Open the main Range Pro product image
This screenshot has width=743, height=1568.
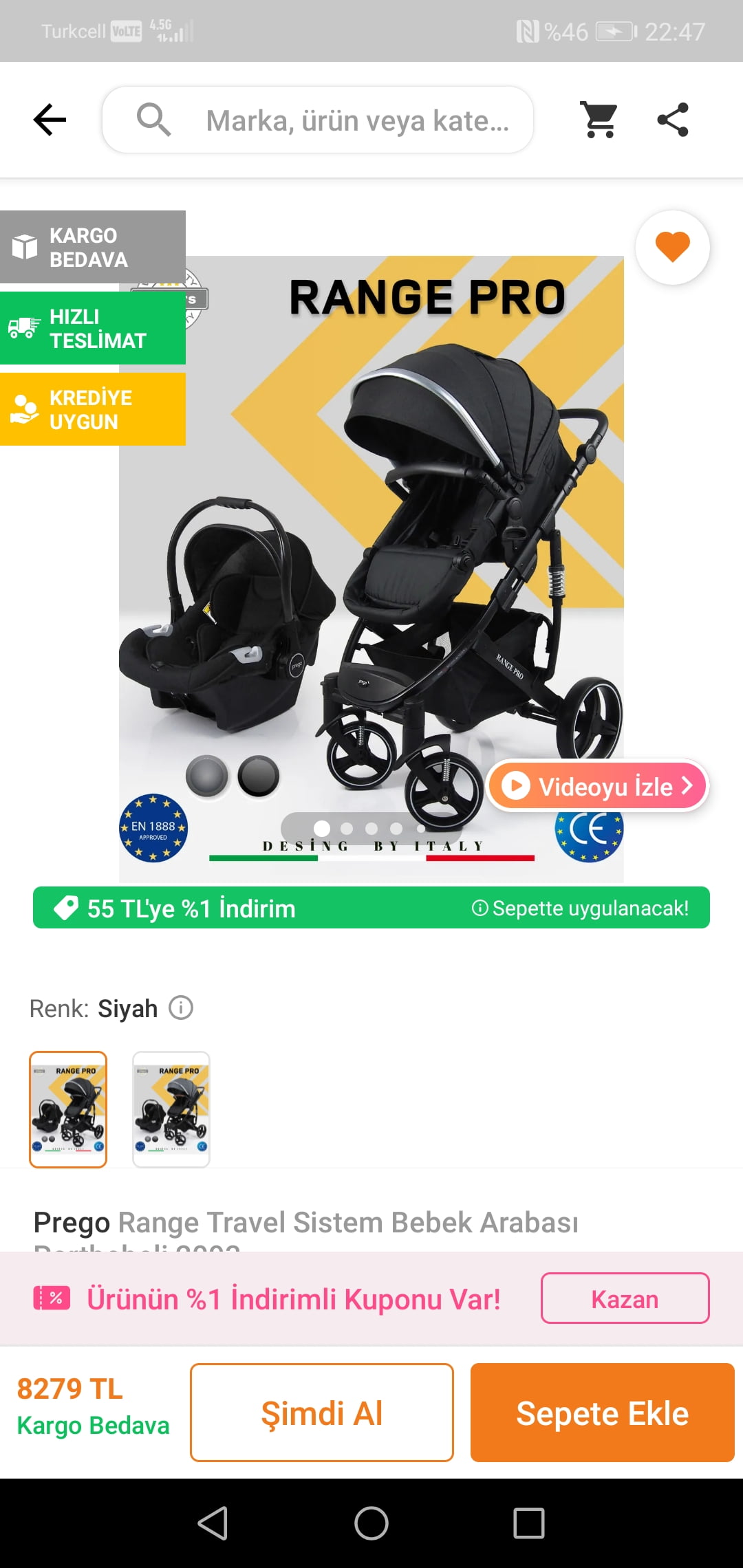coord(371,569)
